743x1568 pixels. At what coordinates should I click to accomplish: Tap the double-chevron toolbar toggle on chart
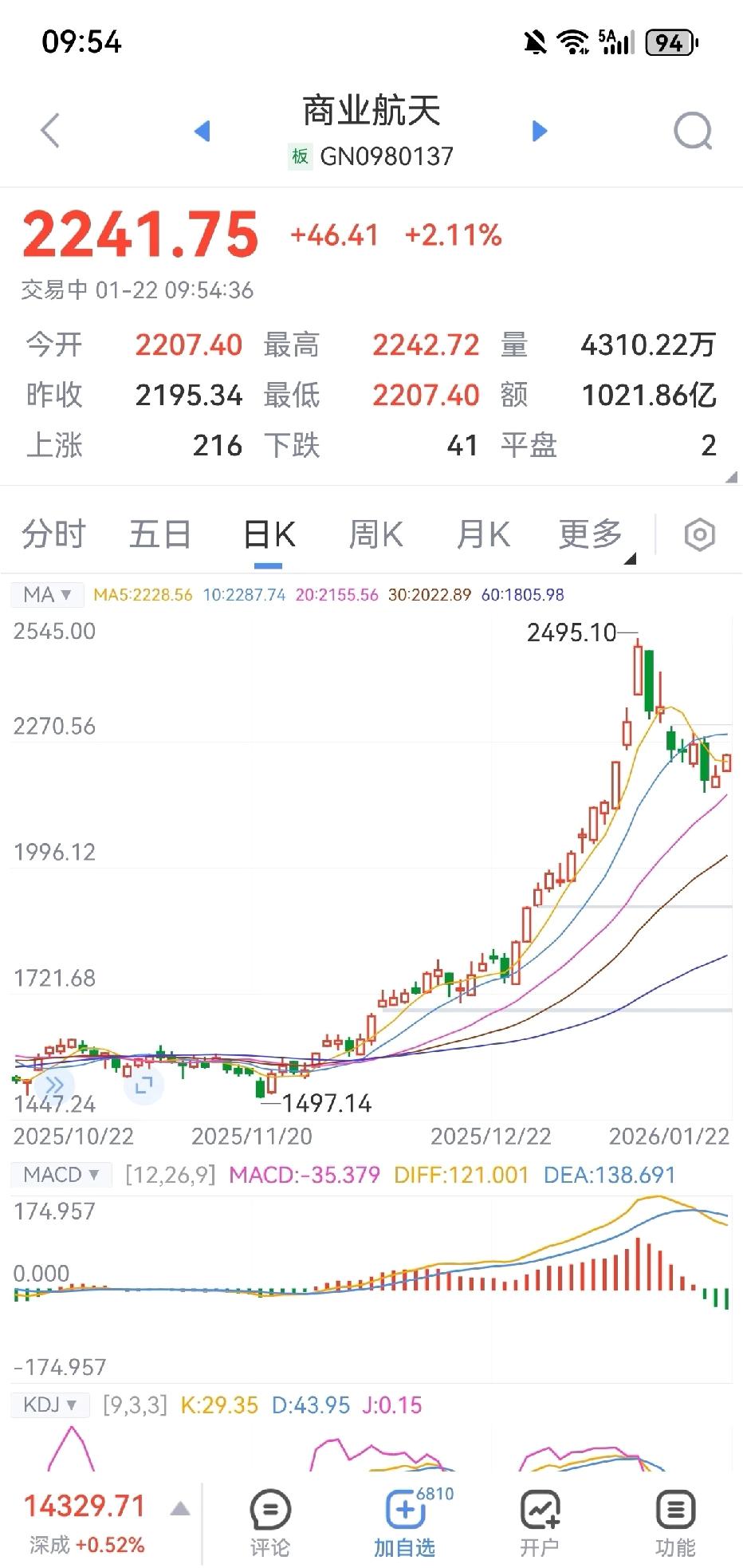tap(54, 1083)
